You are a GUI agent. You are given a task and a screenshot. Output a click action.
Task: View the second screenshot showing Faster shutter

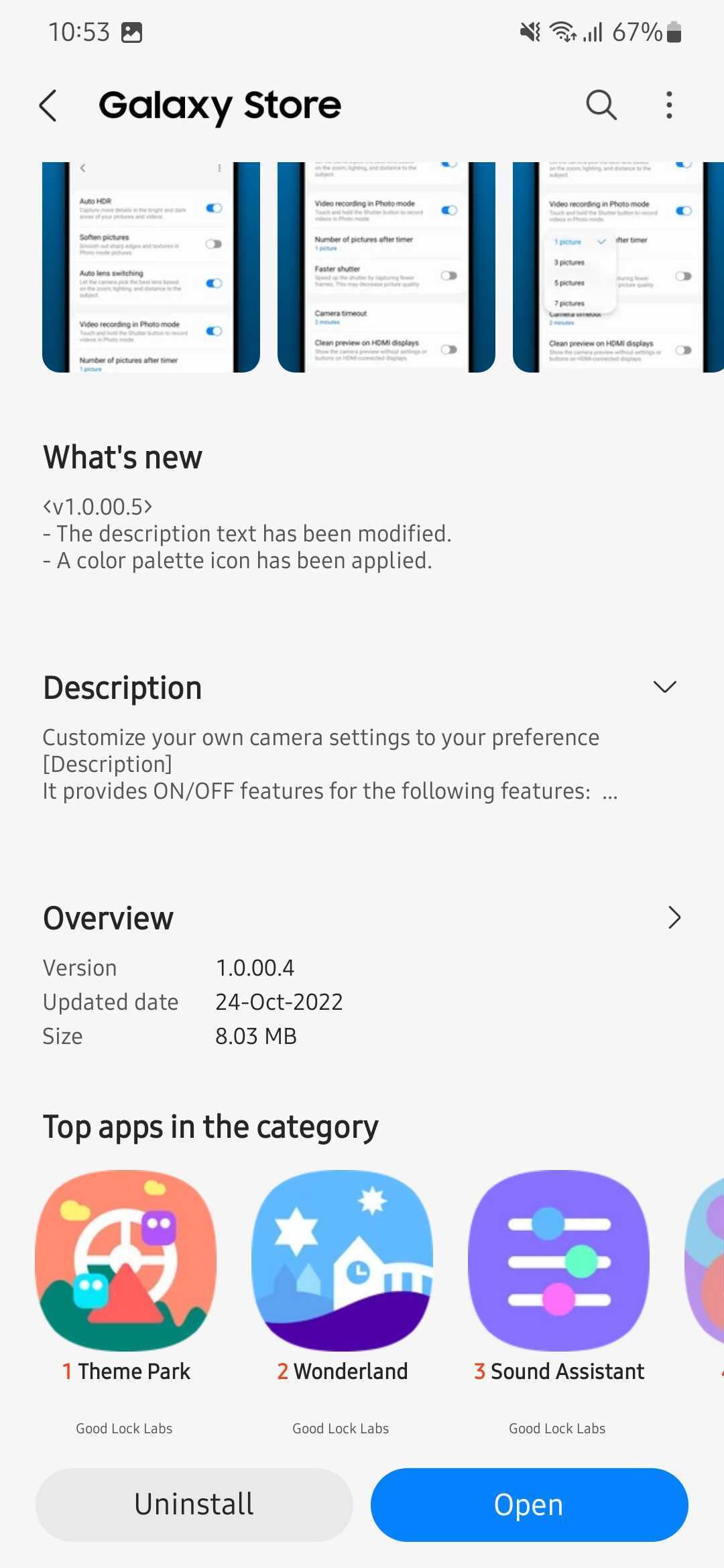pos(386,267)
